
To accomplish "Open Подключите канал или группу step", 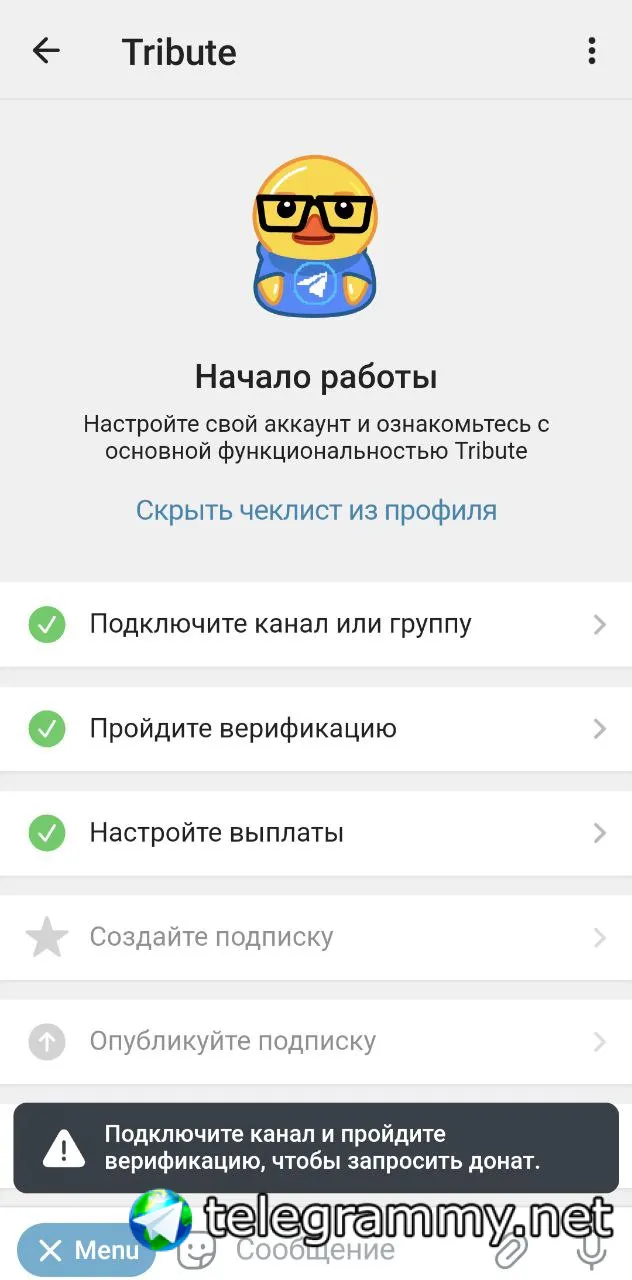I will pyautogui.click(x=316, y=625).
